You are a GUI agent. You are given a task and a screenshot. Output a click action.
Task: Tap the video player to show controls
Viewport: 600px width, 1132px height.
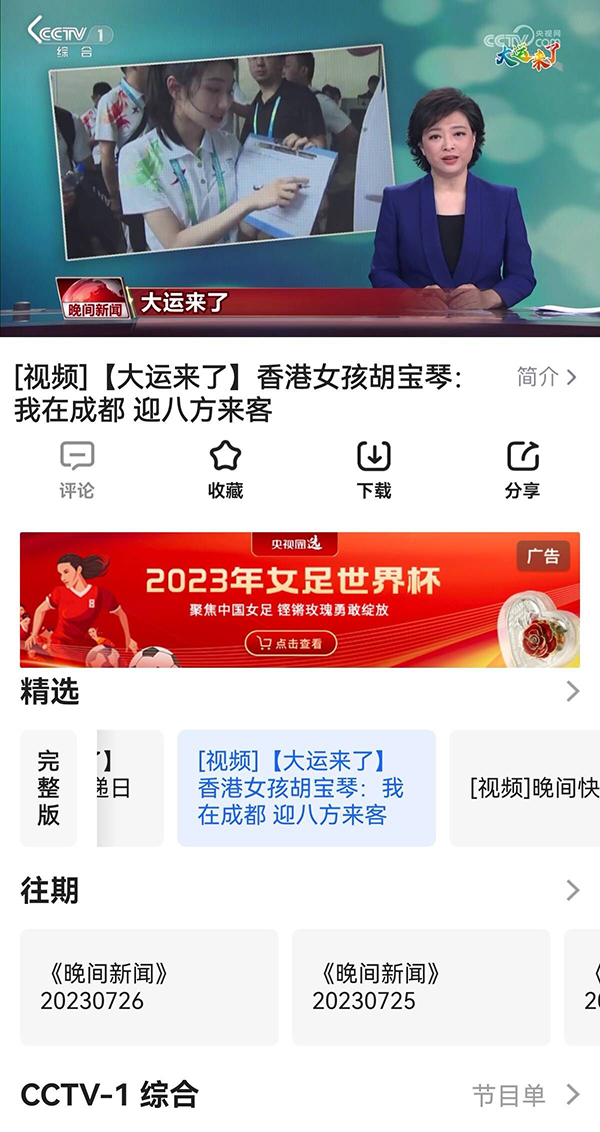point(300,170)
